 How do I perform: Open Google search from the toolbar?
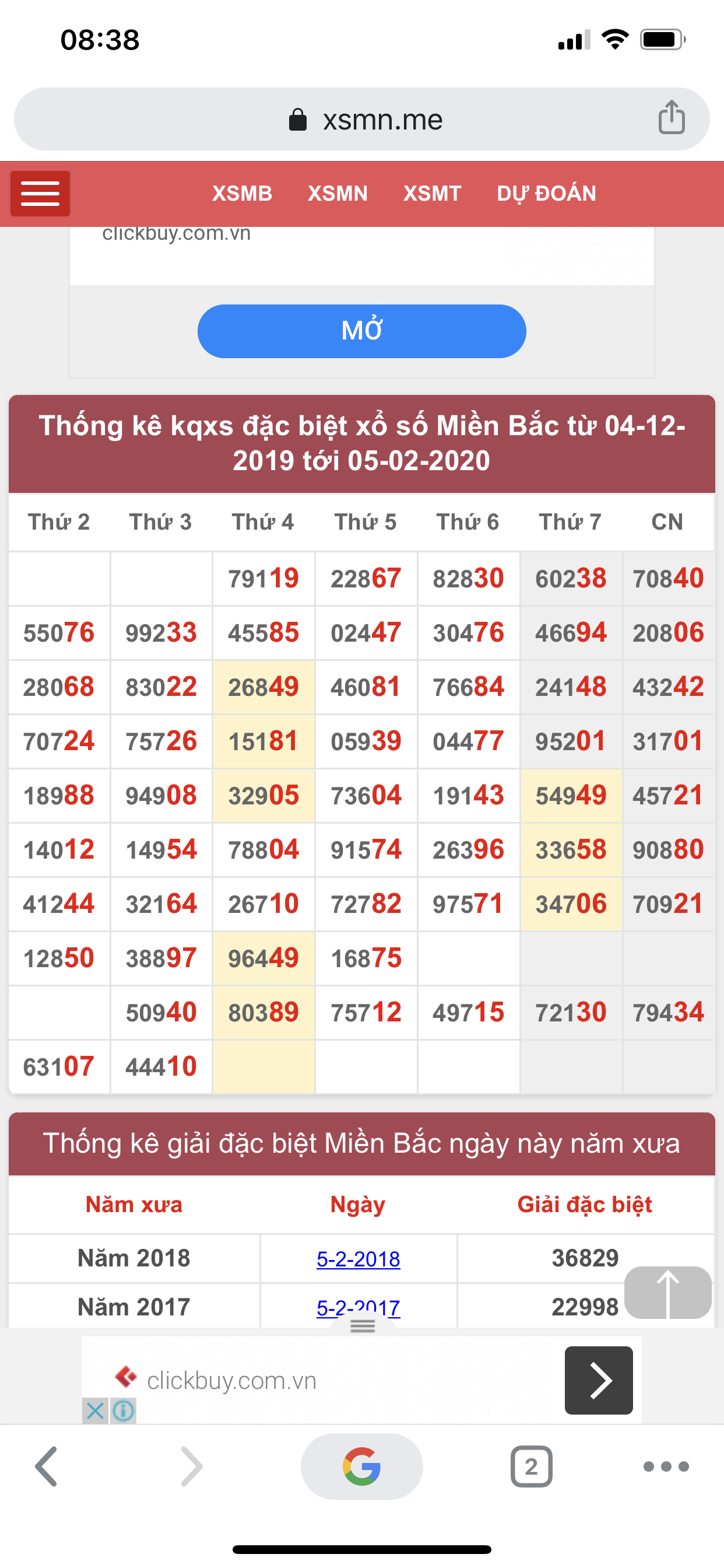tap(361, 1466)
